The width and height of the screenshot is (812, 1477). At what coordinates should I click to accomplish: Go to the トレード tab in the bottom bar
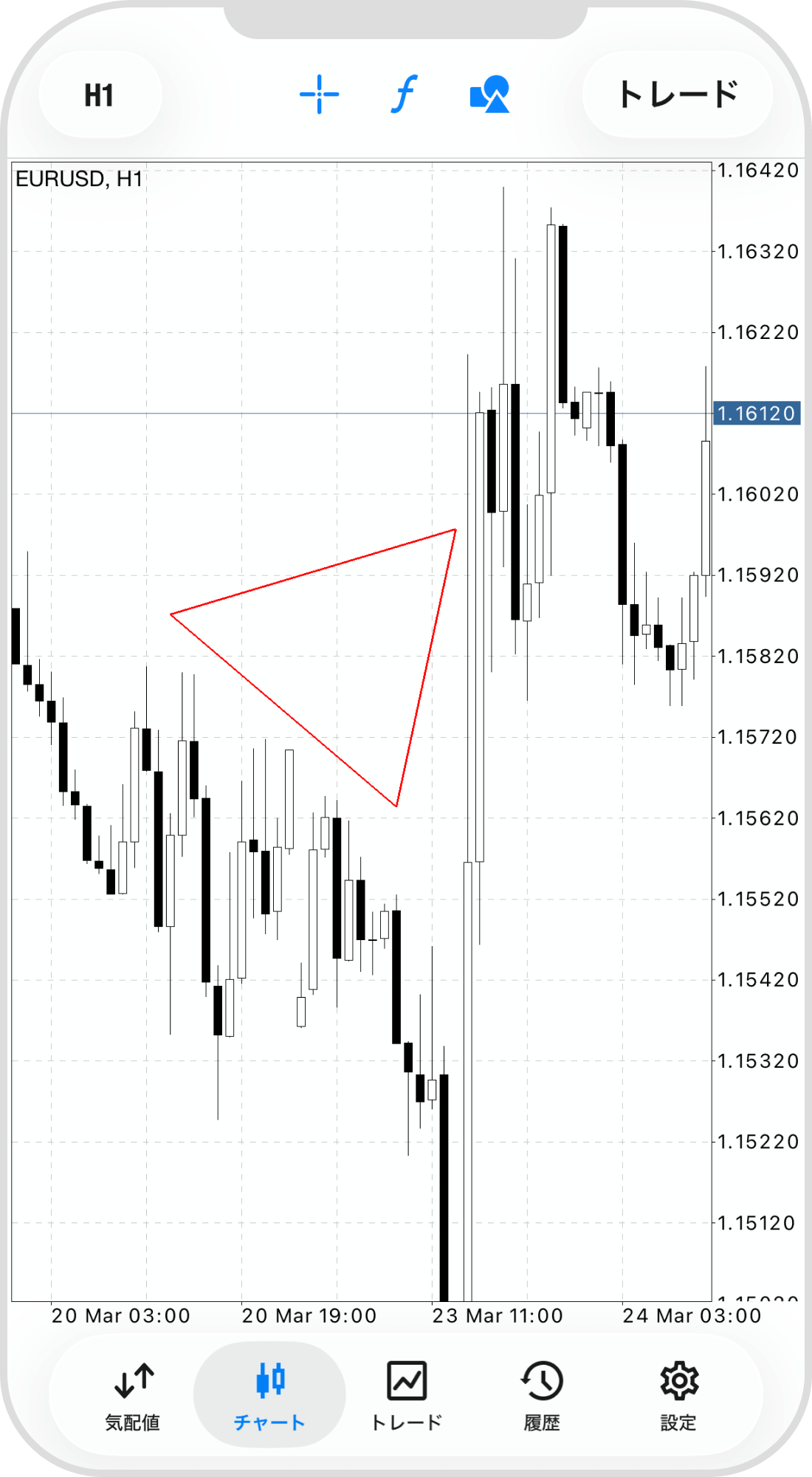(x=406, y=1394)
